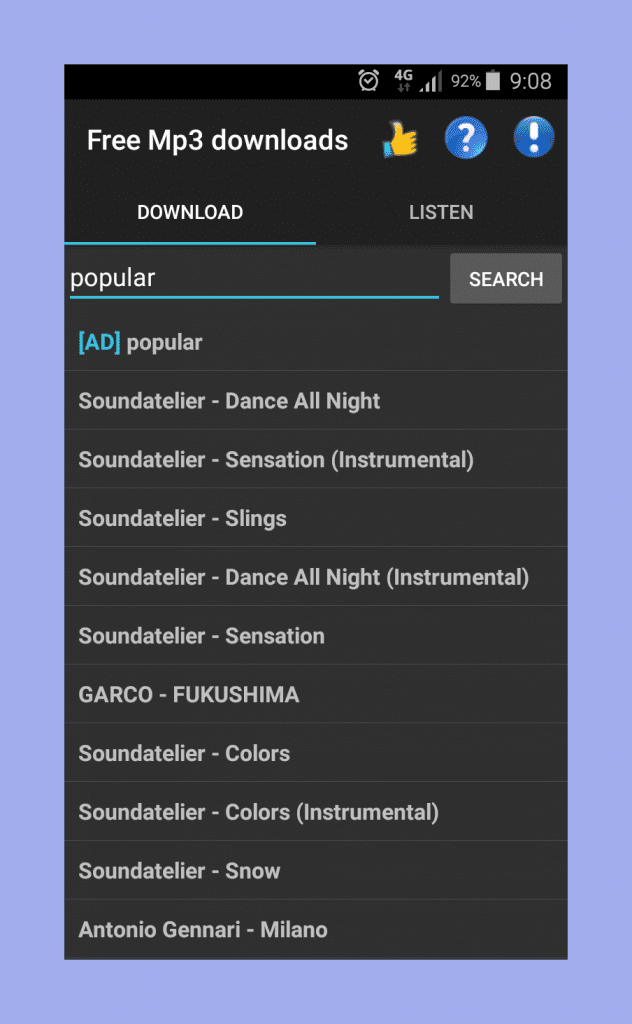Open Soundatelier - Snow
Viewport: 632px width, 1024px height.
pos(316,871)
